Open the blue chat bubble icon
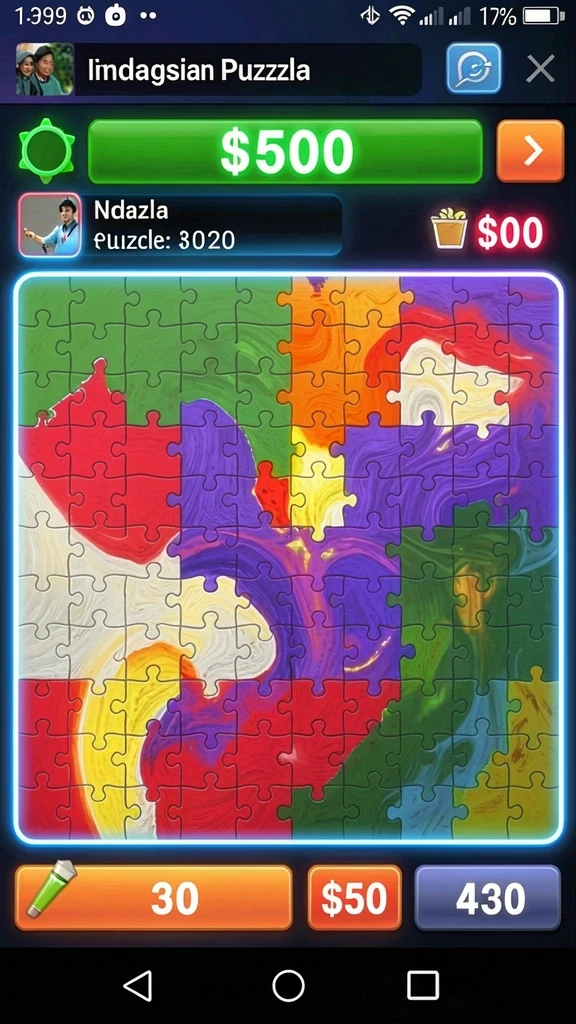 [x=474, y=68]
